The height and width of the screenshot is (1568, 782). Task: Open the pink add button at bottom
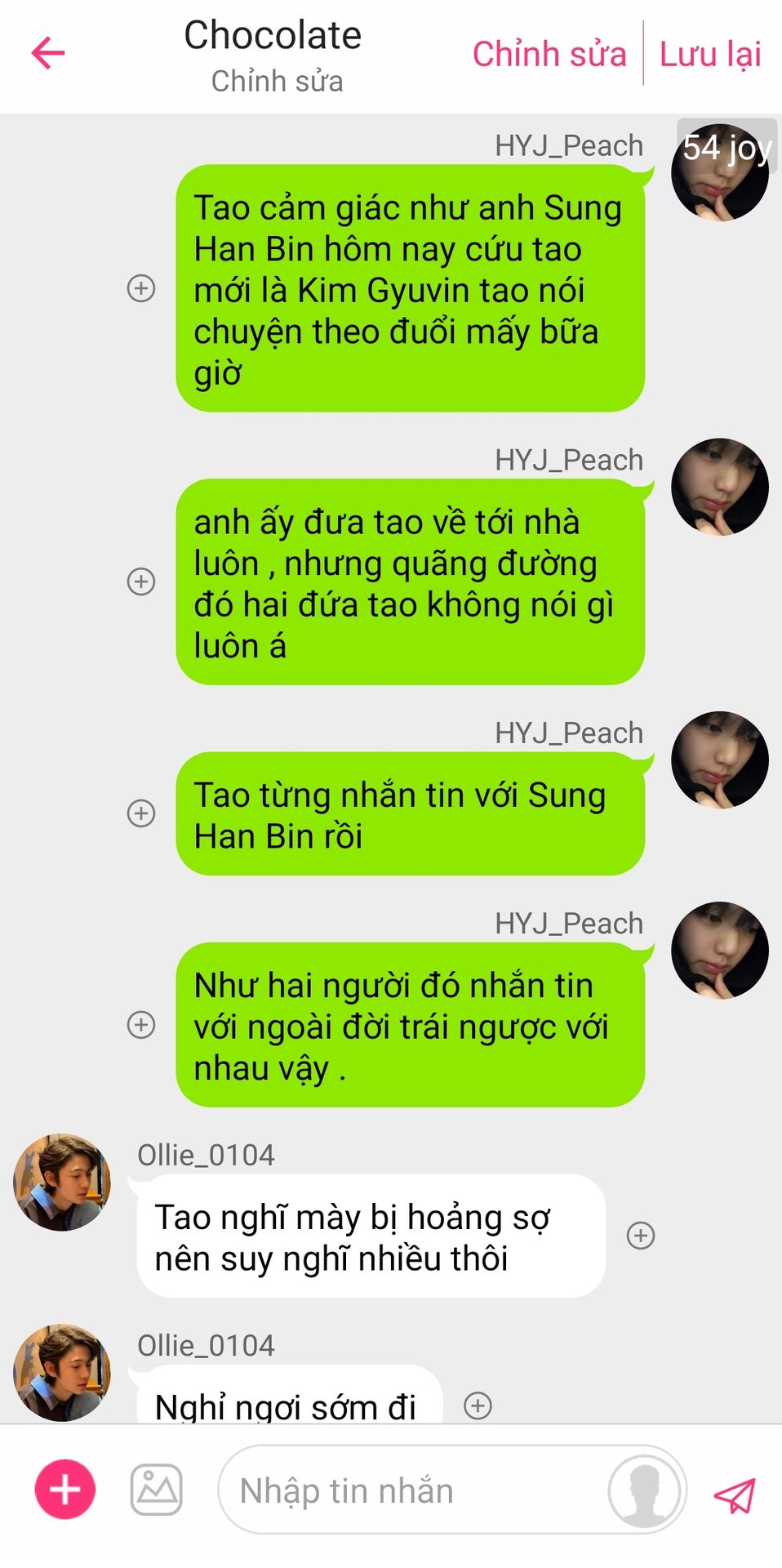point(65,1490)
